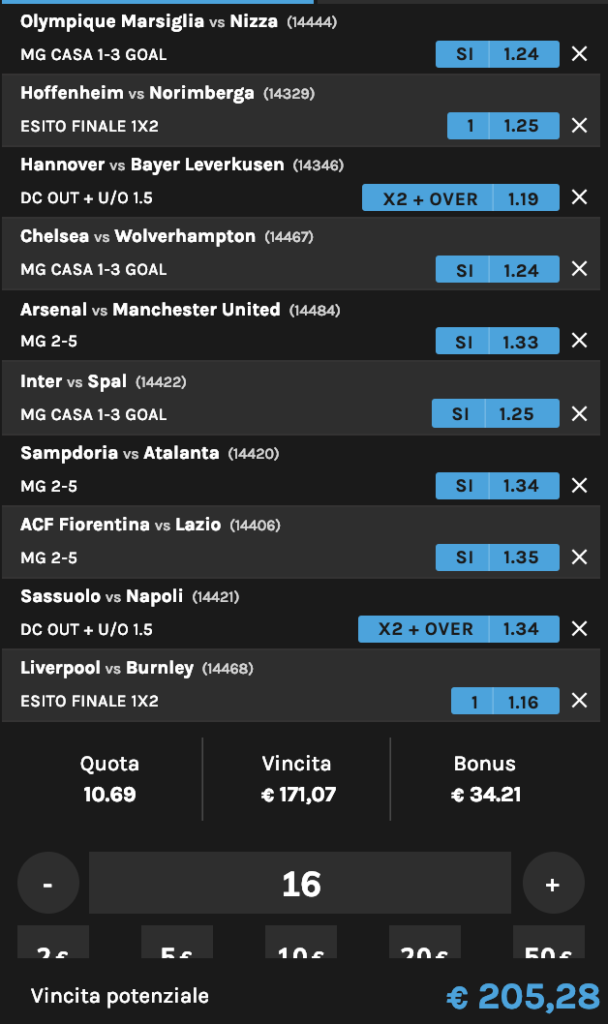Choose the 20€ quick stake button
This screenshot has height=1024, width=608.
tap(424, 942)
